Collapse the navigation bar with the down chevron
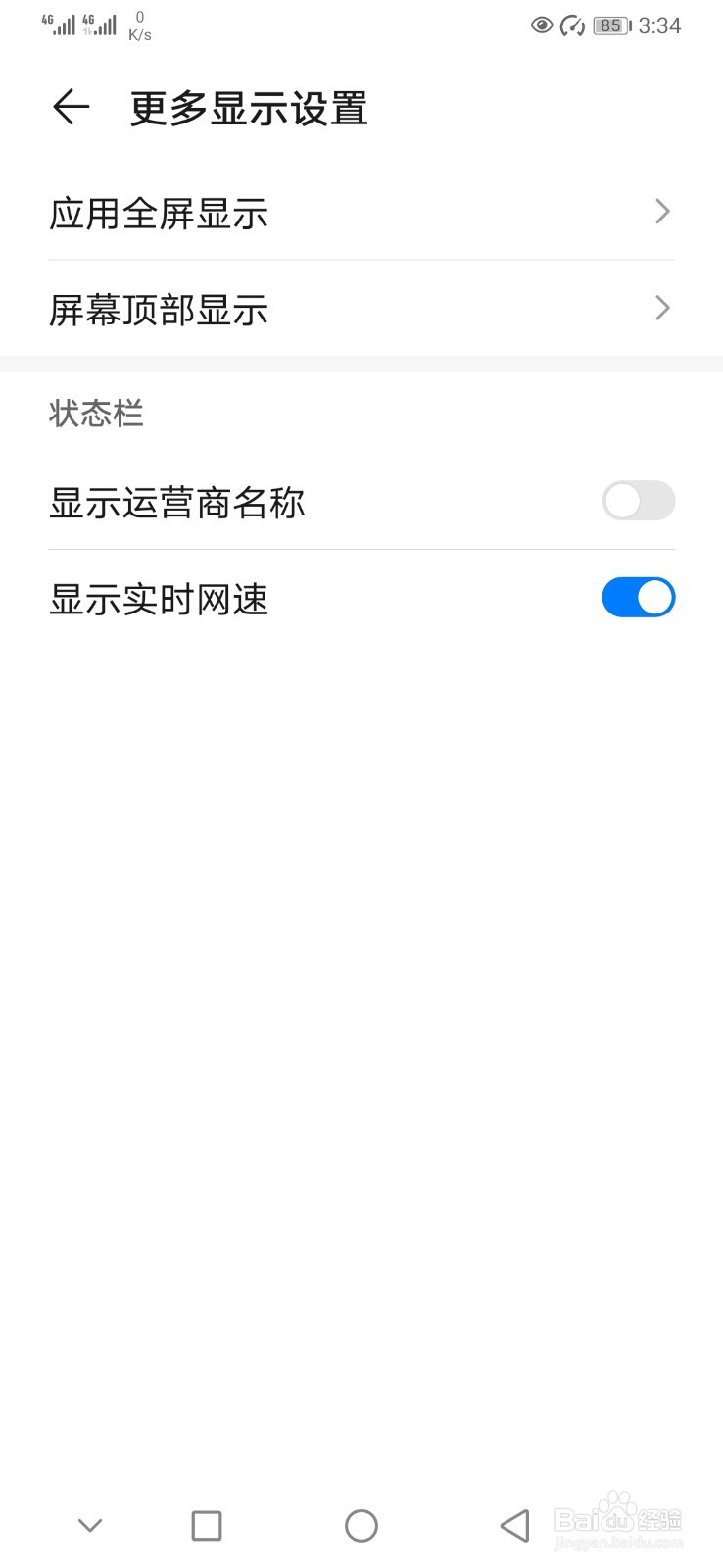The width and height of the screenshot is (723, 1568). click(90, 1525)
